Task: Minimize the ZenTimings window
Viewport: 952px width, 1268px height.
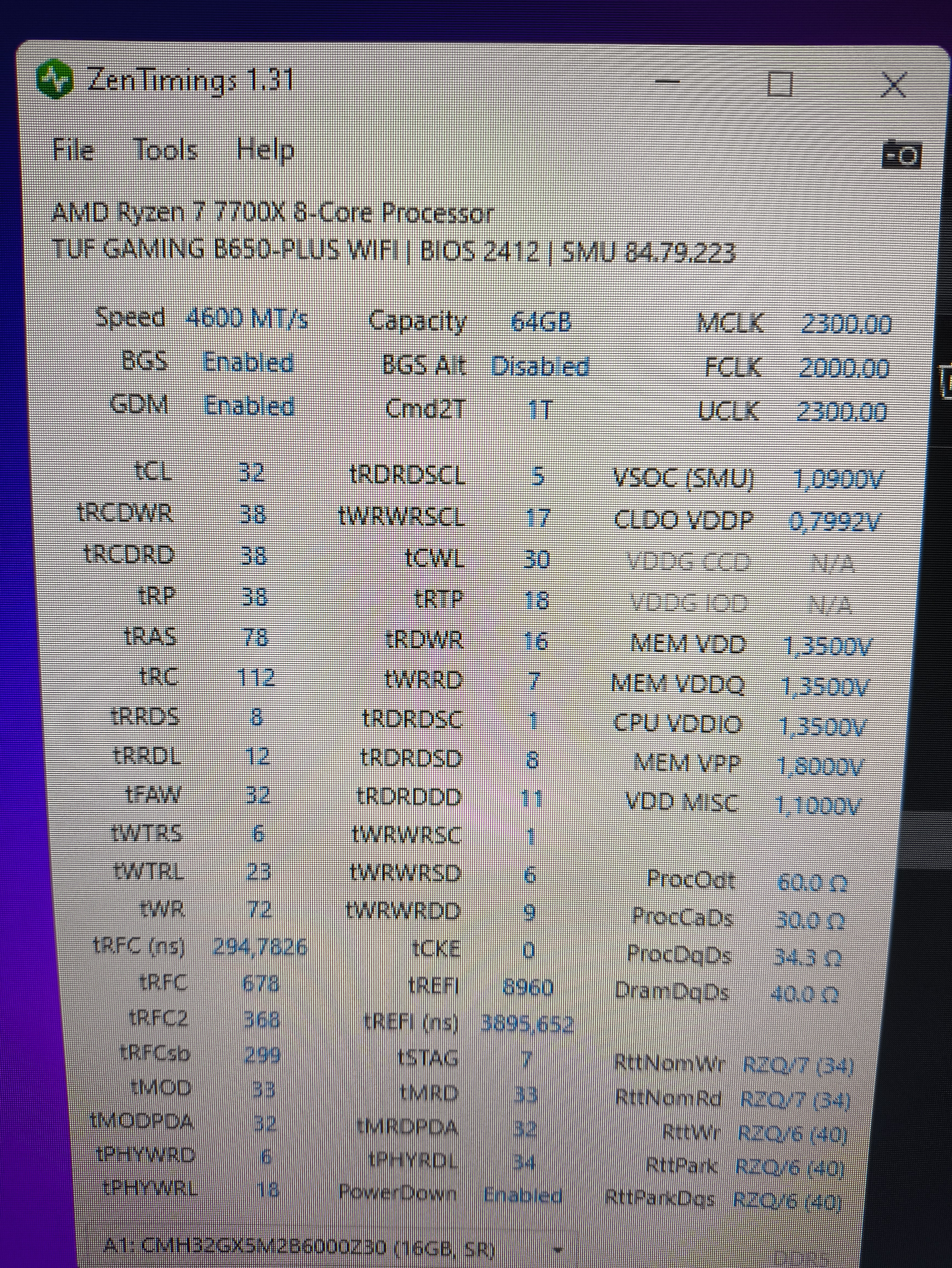Action: coord(668,84)
